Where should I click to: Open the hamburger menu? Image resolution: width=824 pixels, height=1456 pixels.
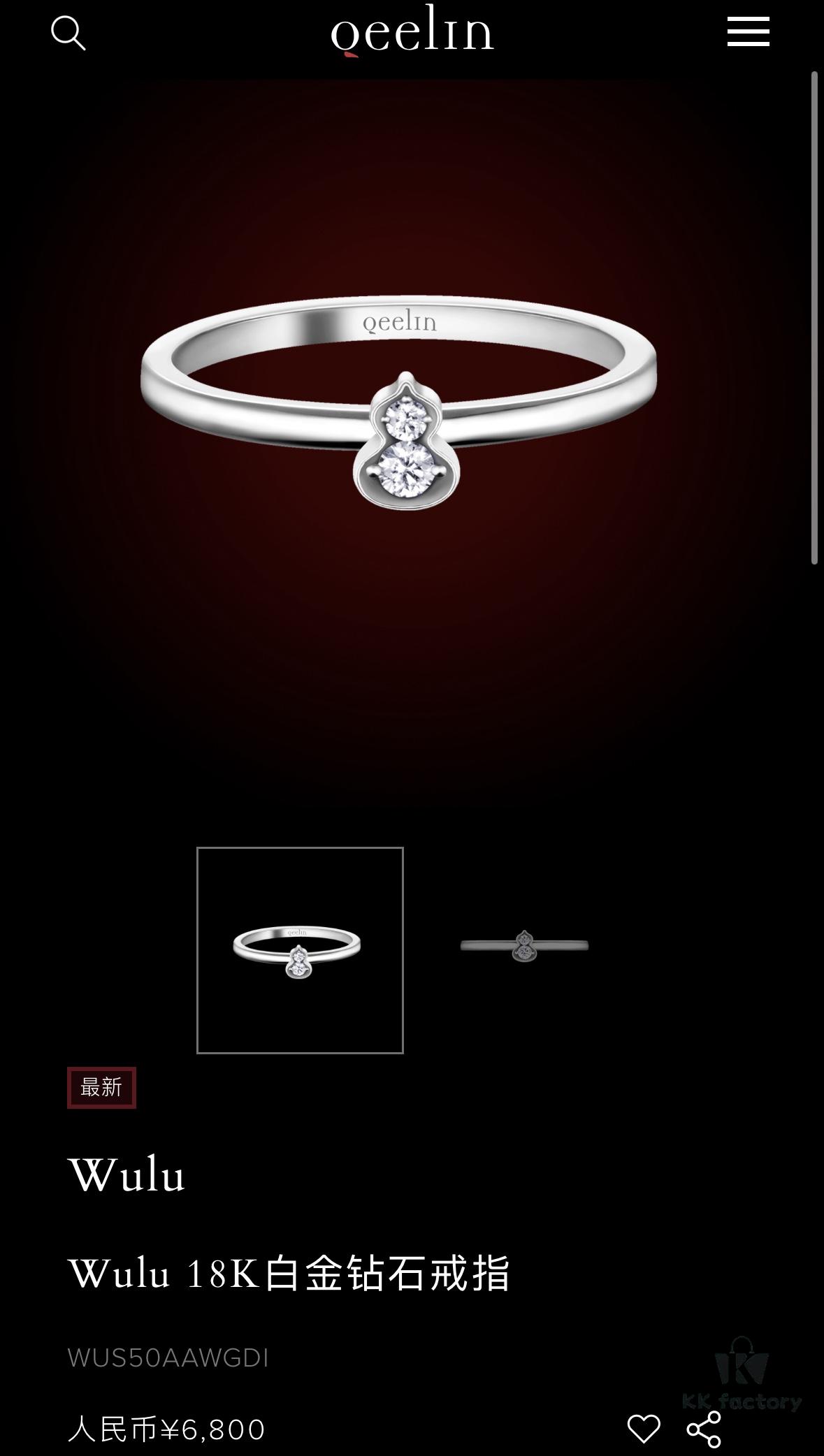pyautogui.click(x=748, y=32)
